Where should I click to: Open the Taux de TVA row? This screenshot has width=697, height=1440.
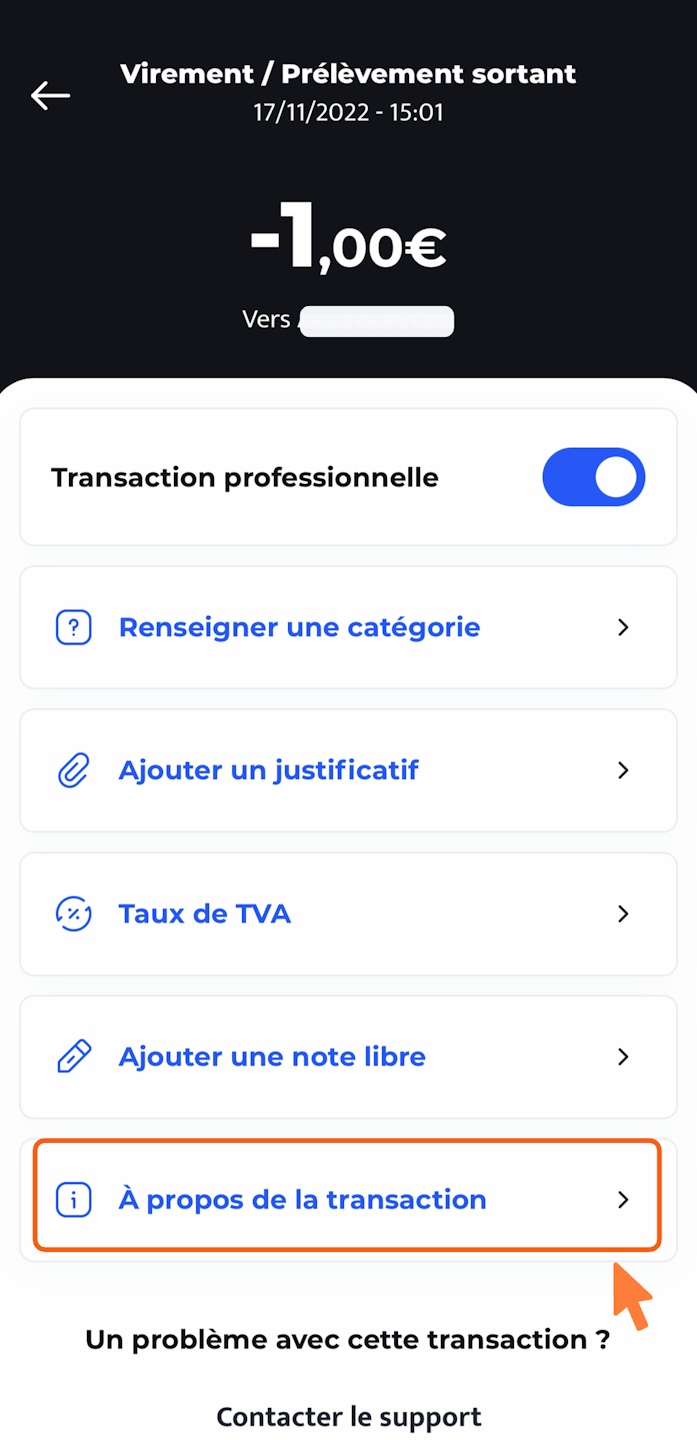[x=348, y=914]
